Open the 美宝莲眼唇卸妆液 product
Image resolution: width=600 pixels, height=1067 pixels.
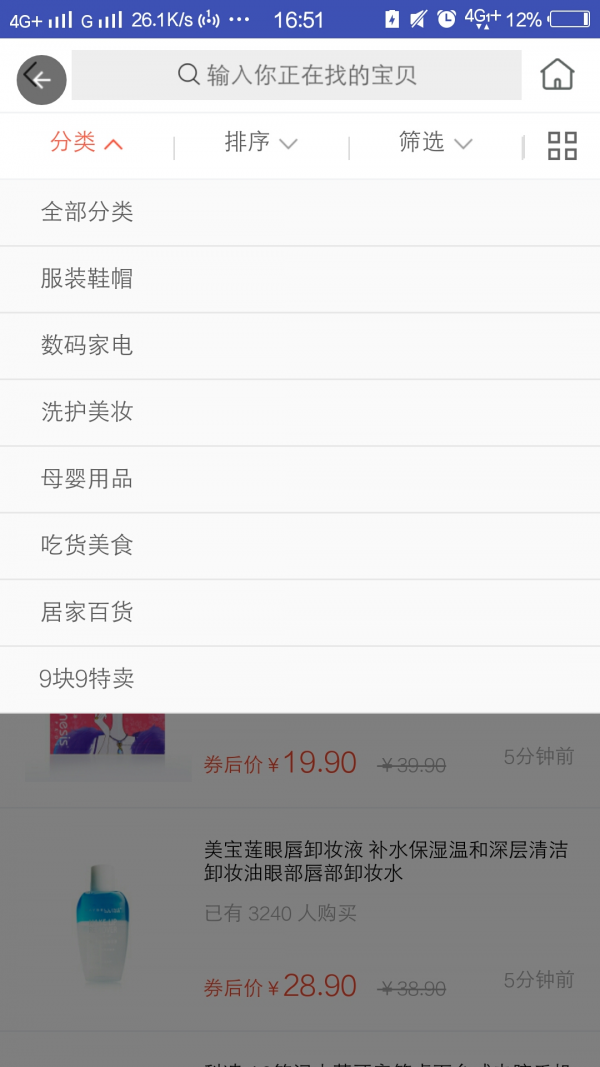pos(385,862)
